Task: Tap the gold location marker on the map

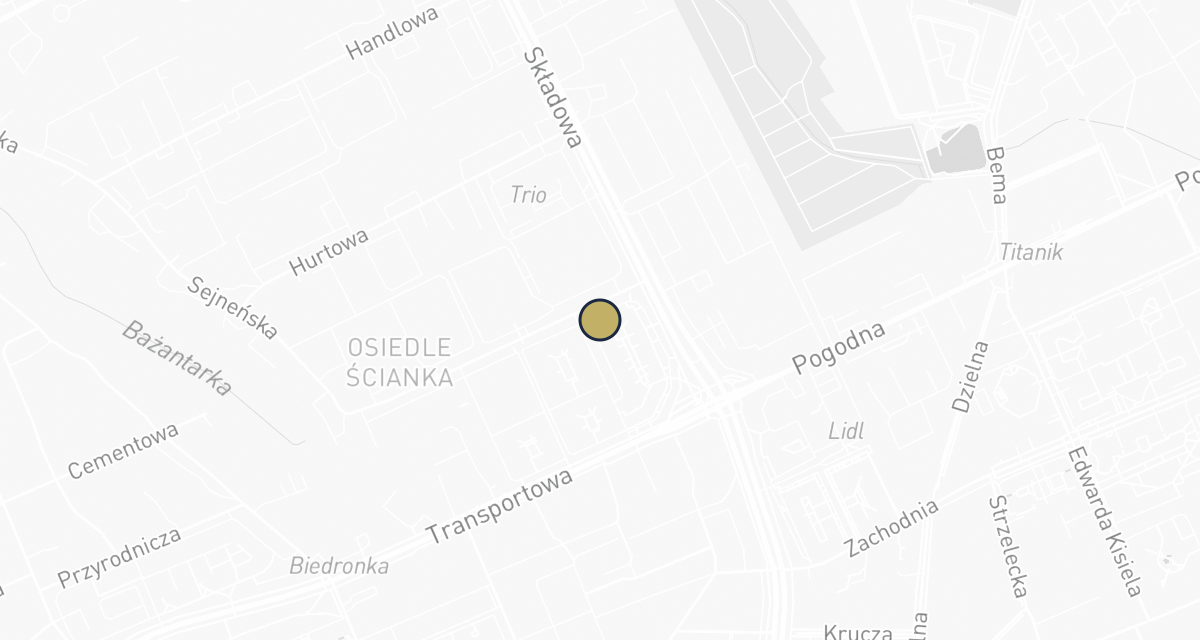Action: coord(600,320)
